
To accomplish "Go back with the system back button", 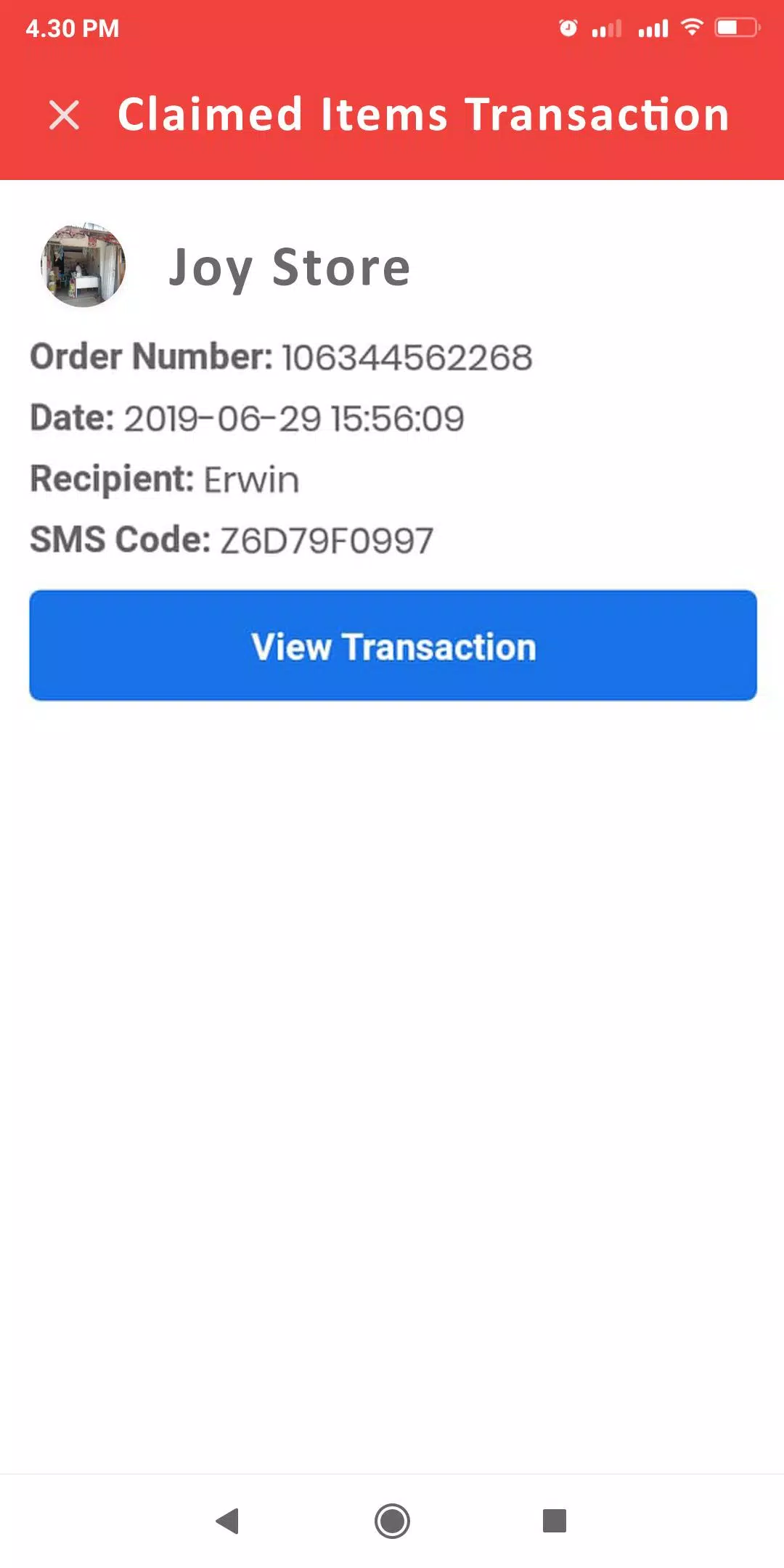I will [x=228, y=1520].
